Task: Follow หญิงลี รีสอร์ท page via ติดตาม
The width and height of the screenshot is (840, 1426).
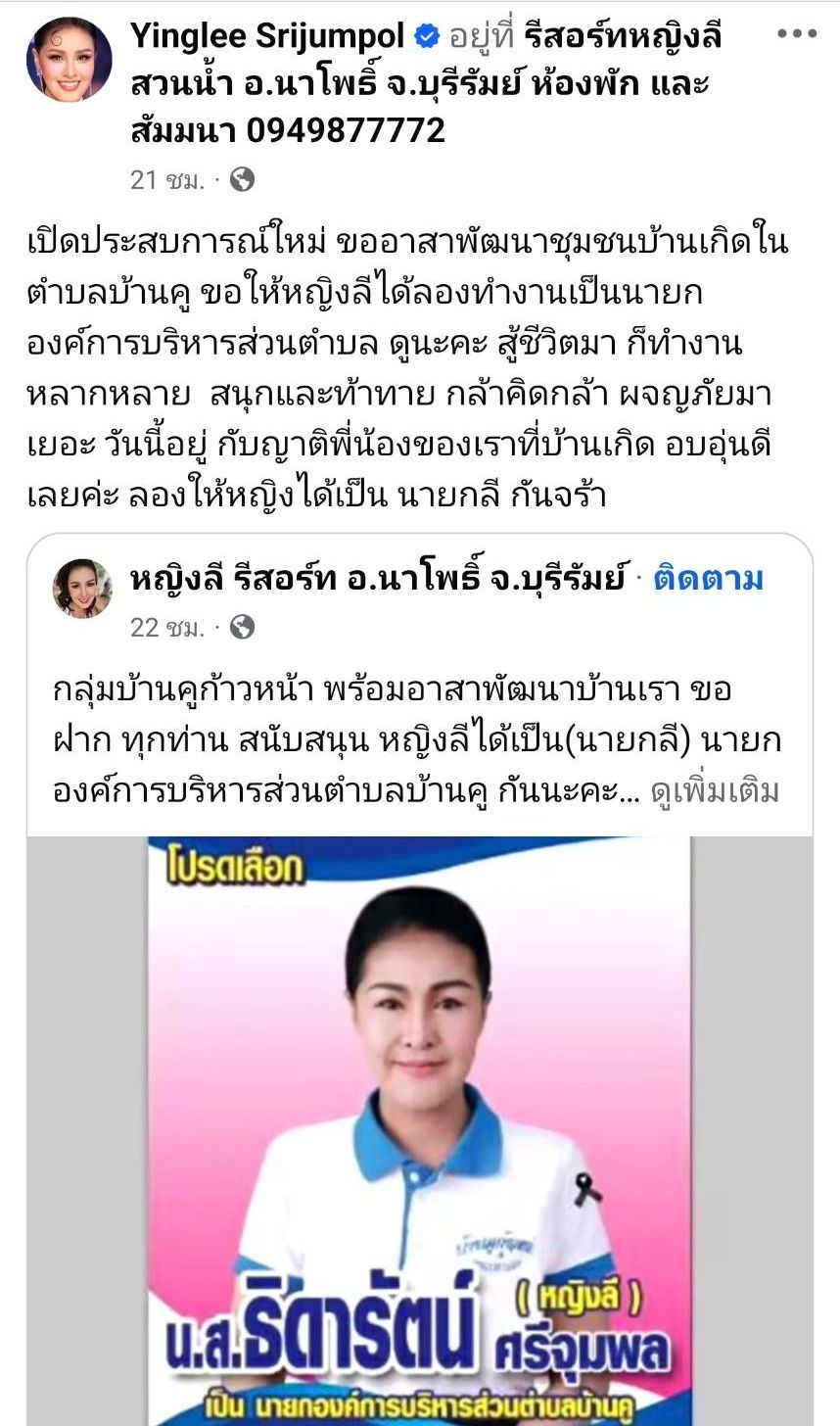Action: 708,579
